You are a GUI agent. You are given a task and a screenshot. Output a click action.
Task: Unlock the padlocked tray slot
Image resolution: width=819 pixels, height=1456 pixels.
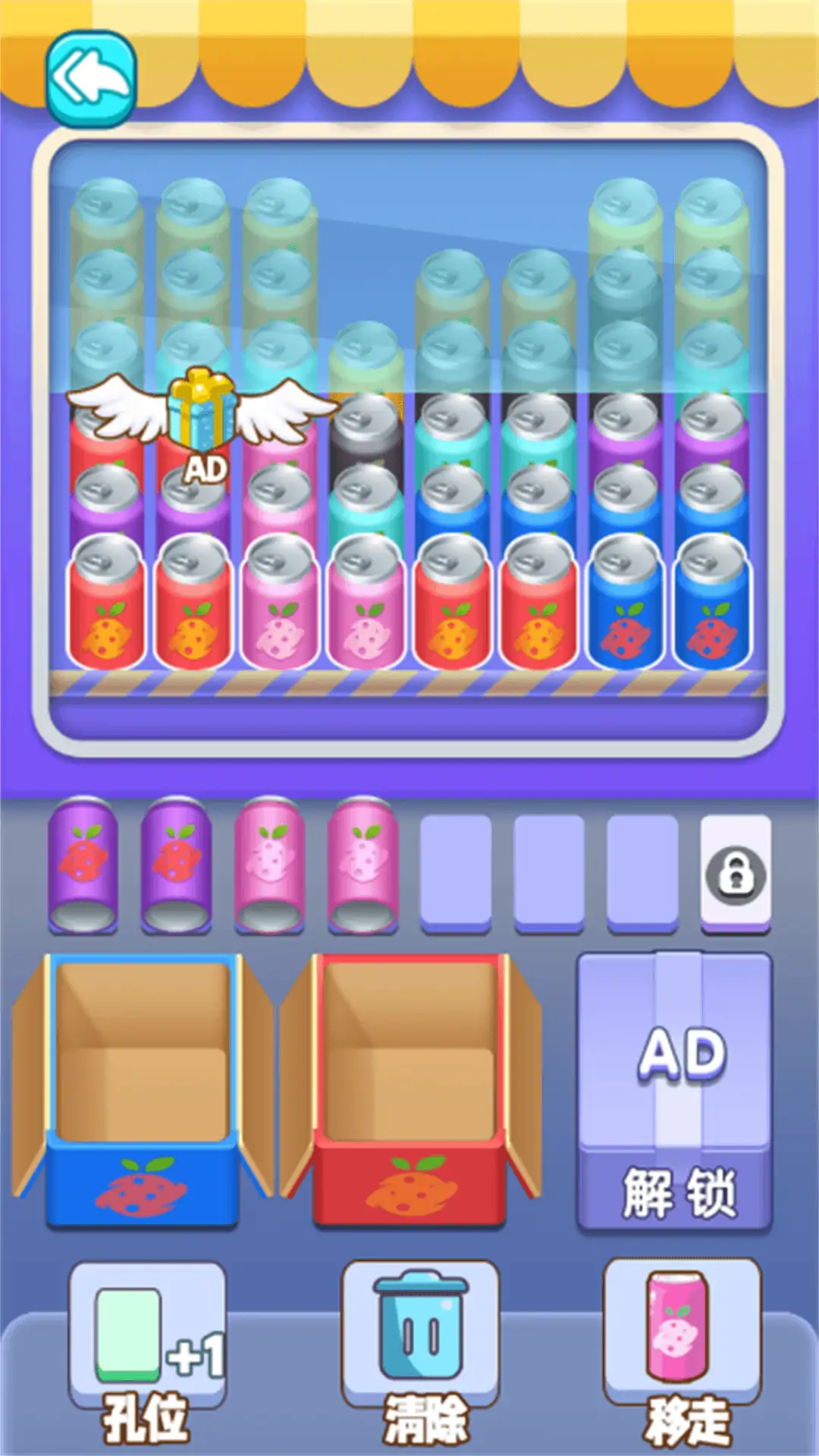tap(735, 874)
